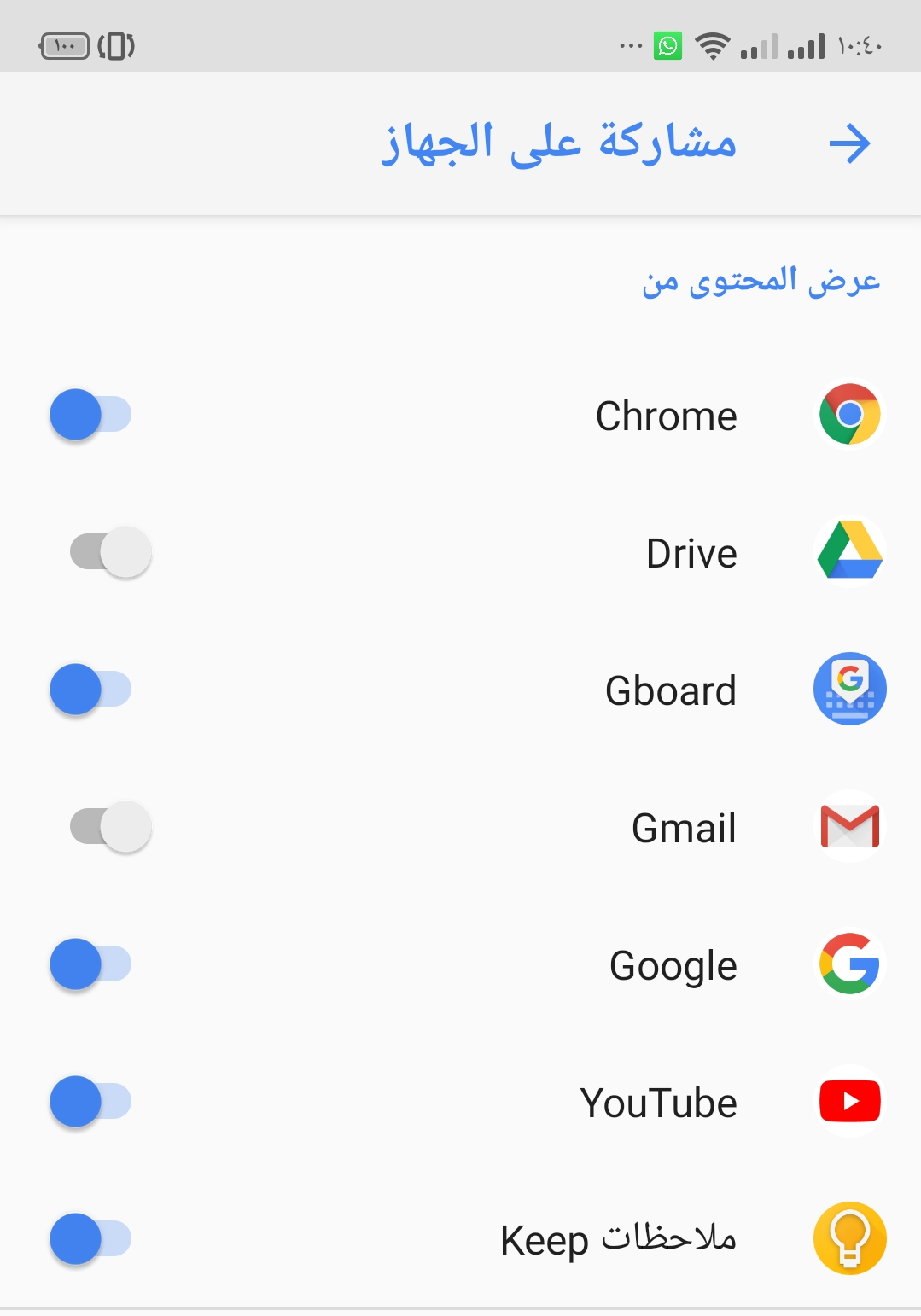
Task: Go back using the header arrow
Action: (x=849, y=143)
